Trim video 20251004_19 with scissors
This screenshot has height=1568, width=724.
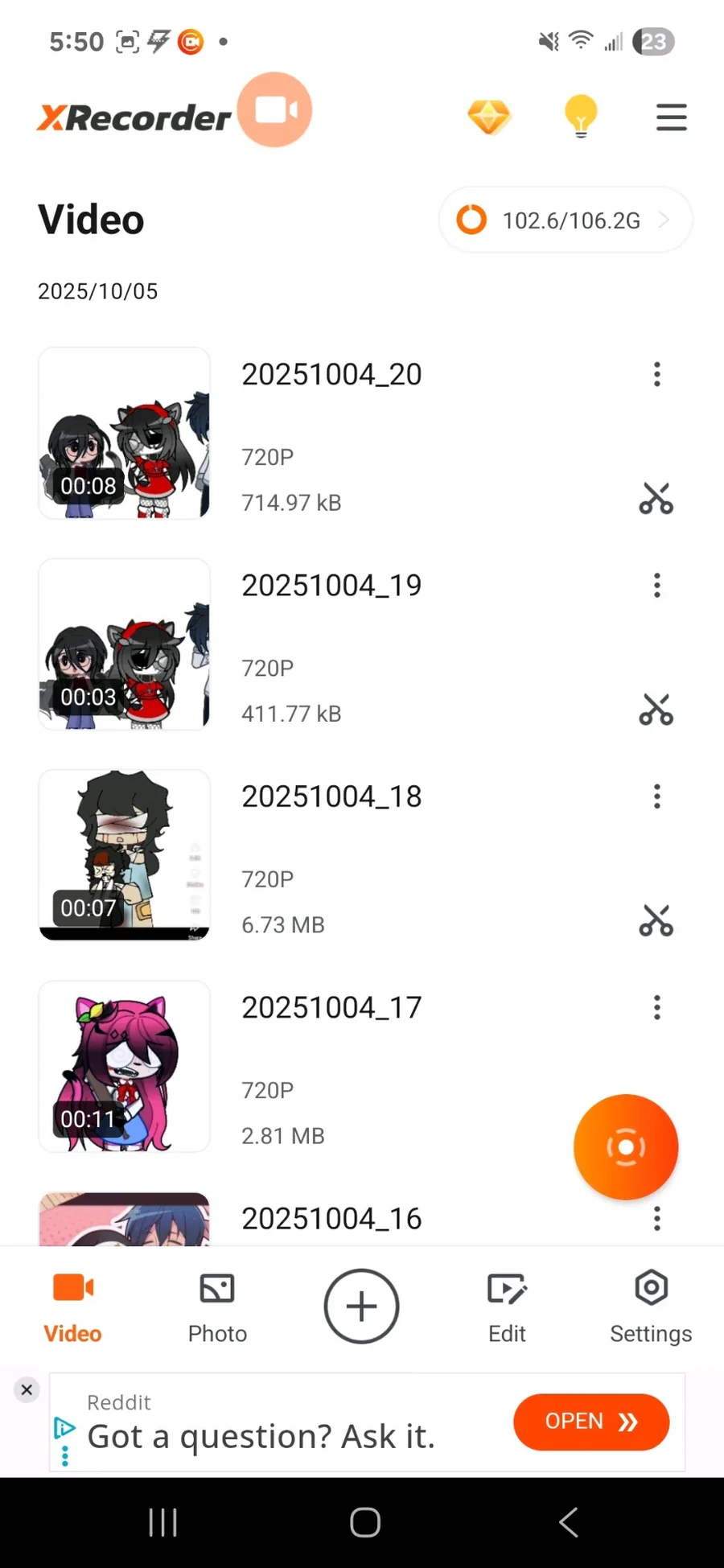[x=656, y=710]
